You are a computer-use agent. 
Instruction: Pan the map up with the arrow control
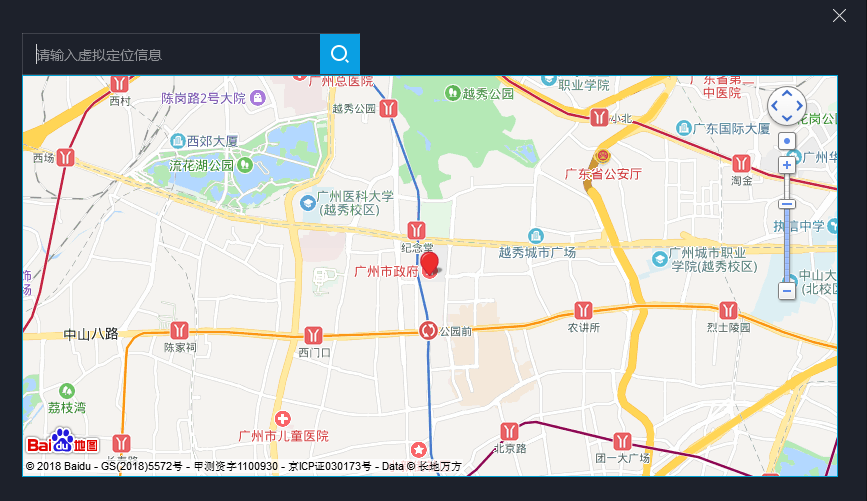click(x=787, y=93)
